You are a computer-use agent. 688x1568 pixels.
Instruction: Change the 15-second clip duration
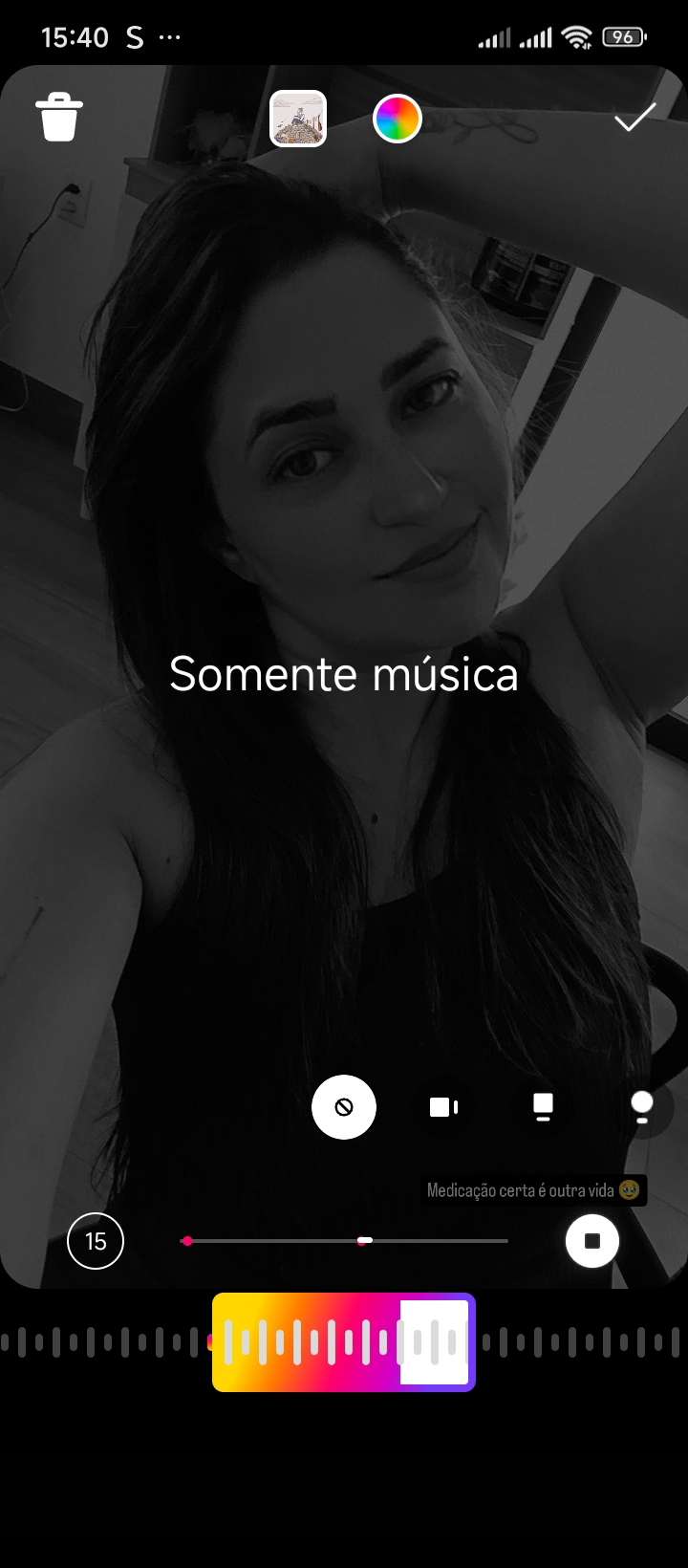(x=96, y=1241)
